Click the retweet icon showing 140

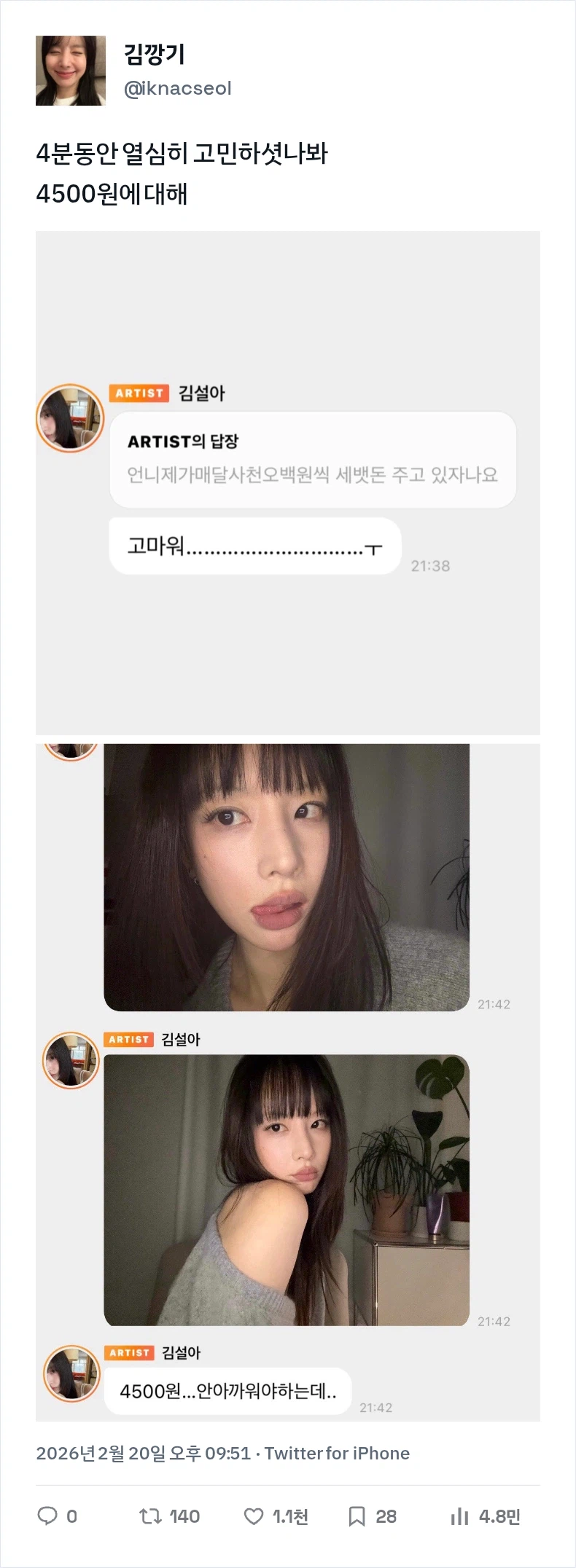[151, 1516]
